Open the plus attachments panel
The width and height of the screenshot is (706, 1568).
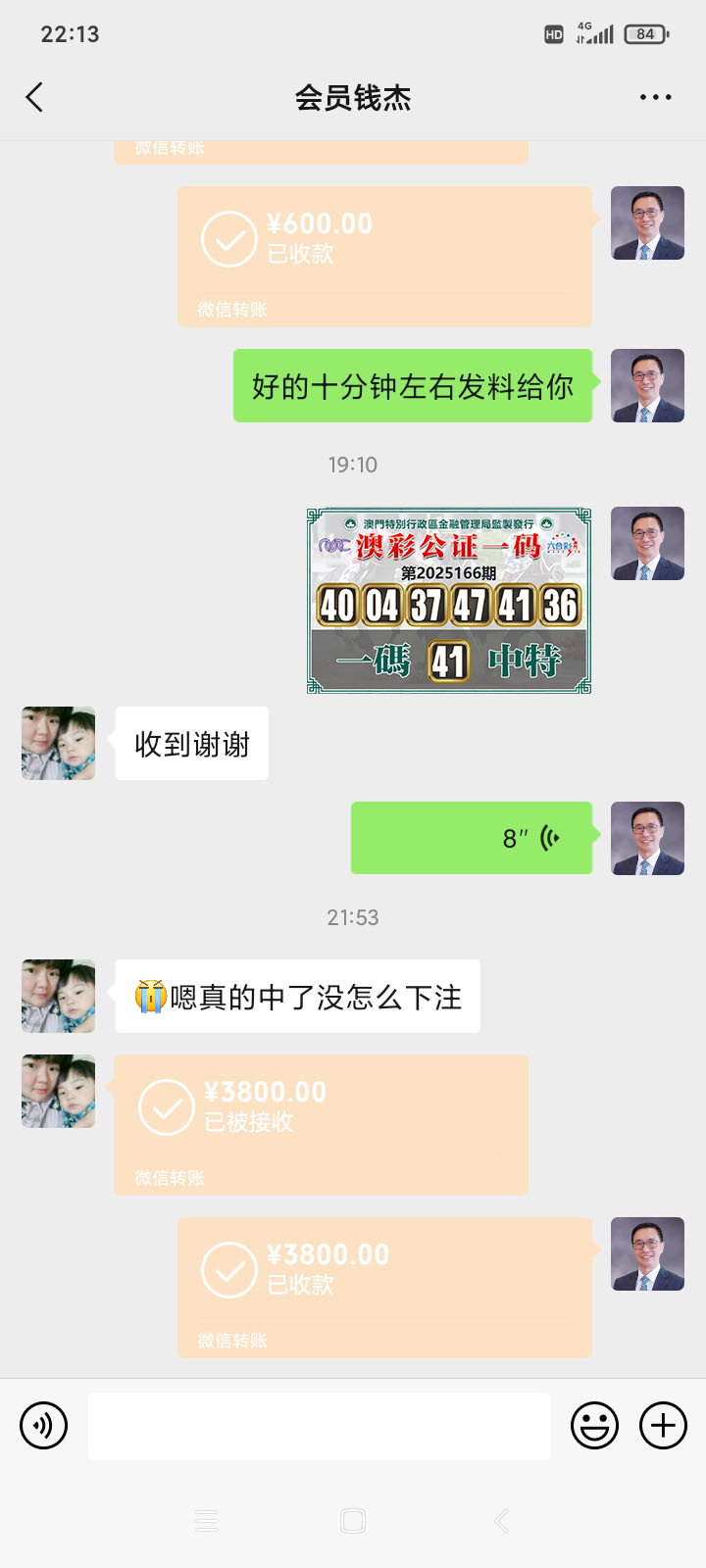point(664,1425)
